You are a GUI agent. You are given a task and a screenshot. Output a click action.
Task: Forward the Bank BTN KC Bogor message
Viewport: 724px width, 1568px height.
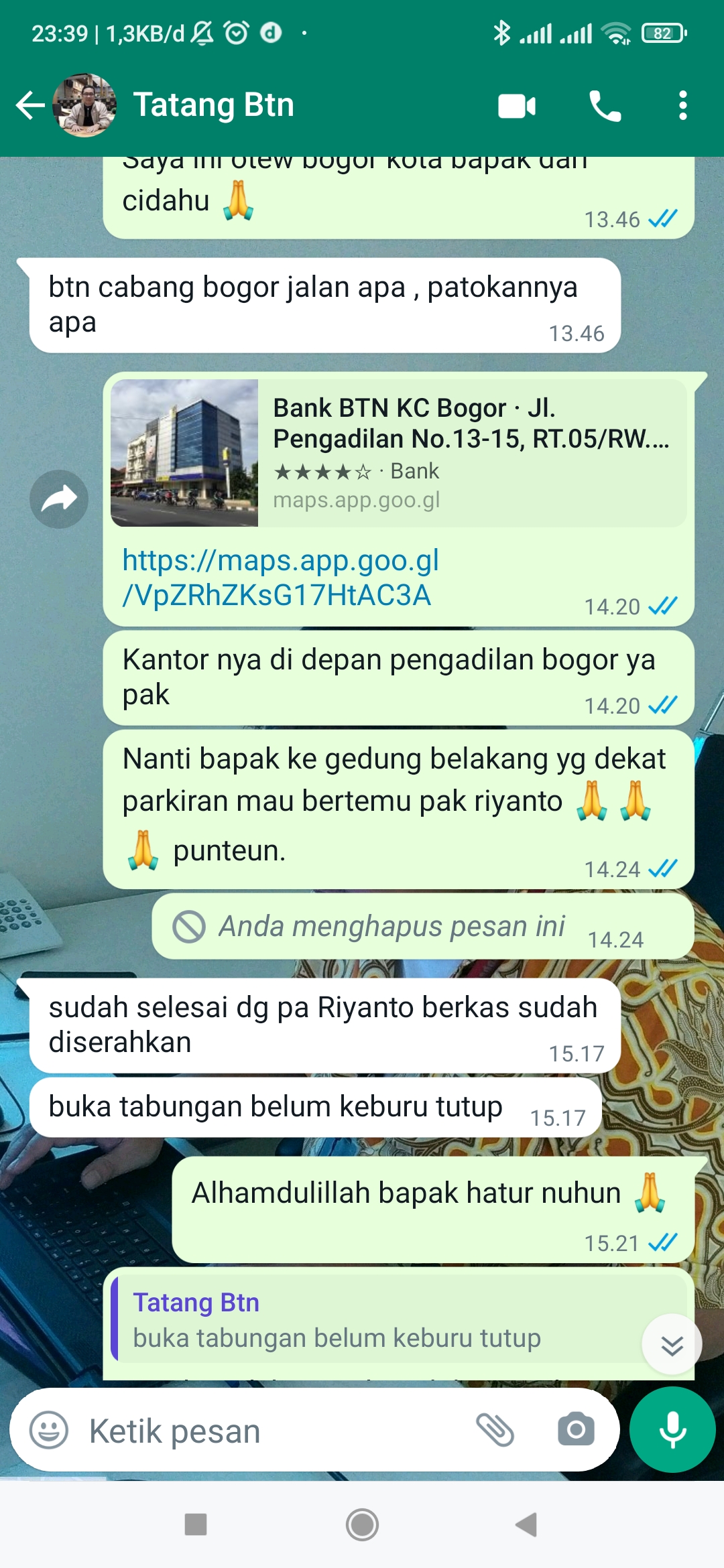[59, 499]
